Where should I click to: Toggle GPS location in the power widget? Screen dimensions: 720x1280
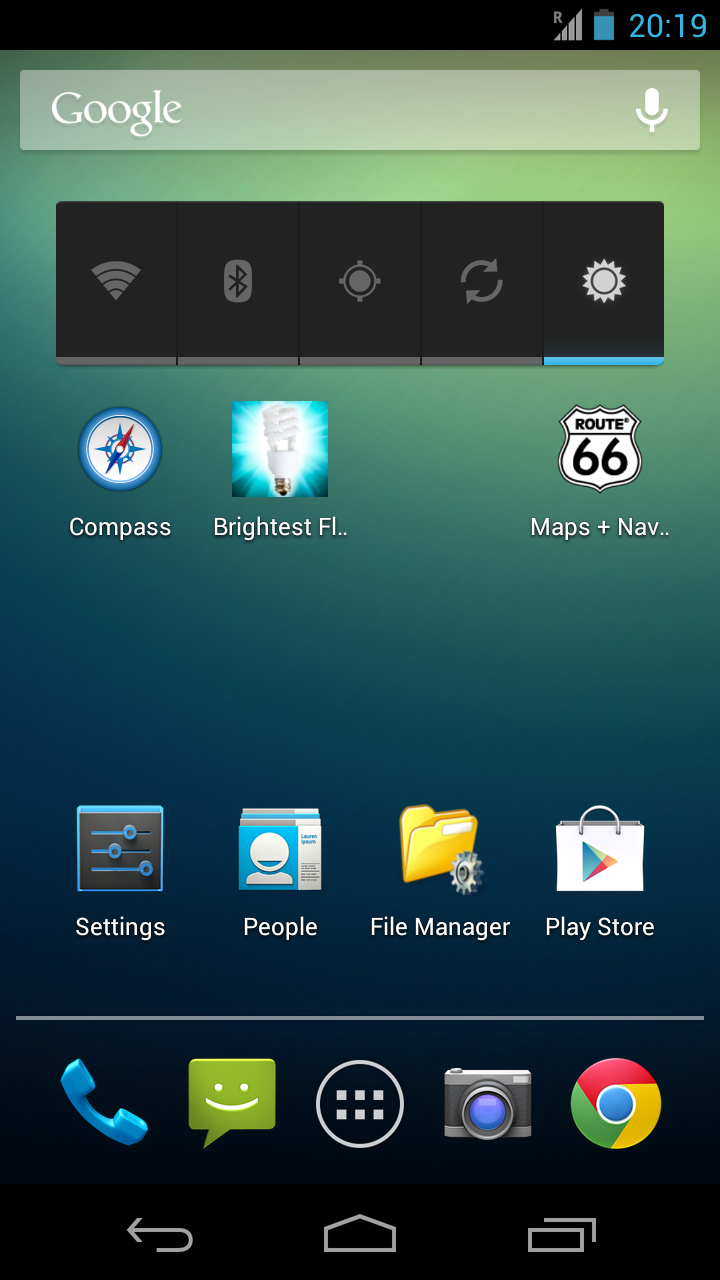(x=360, y=281)
